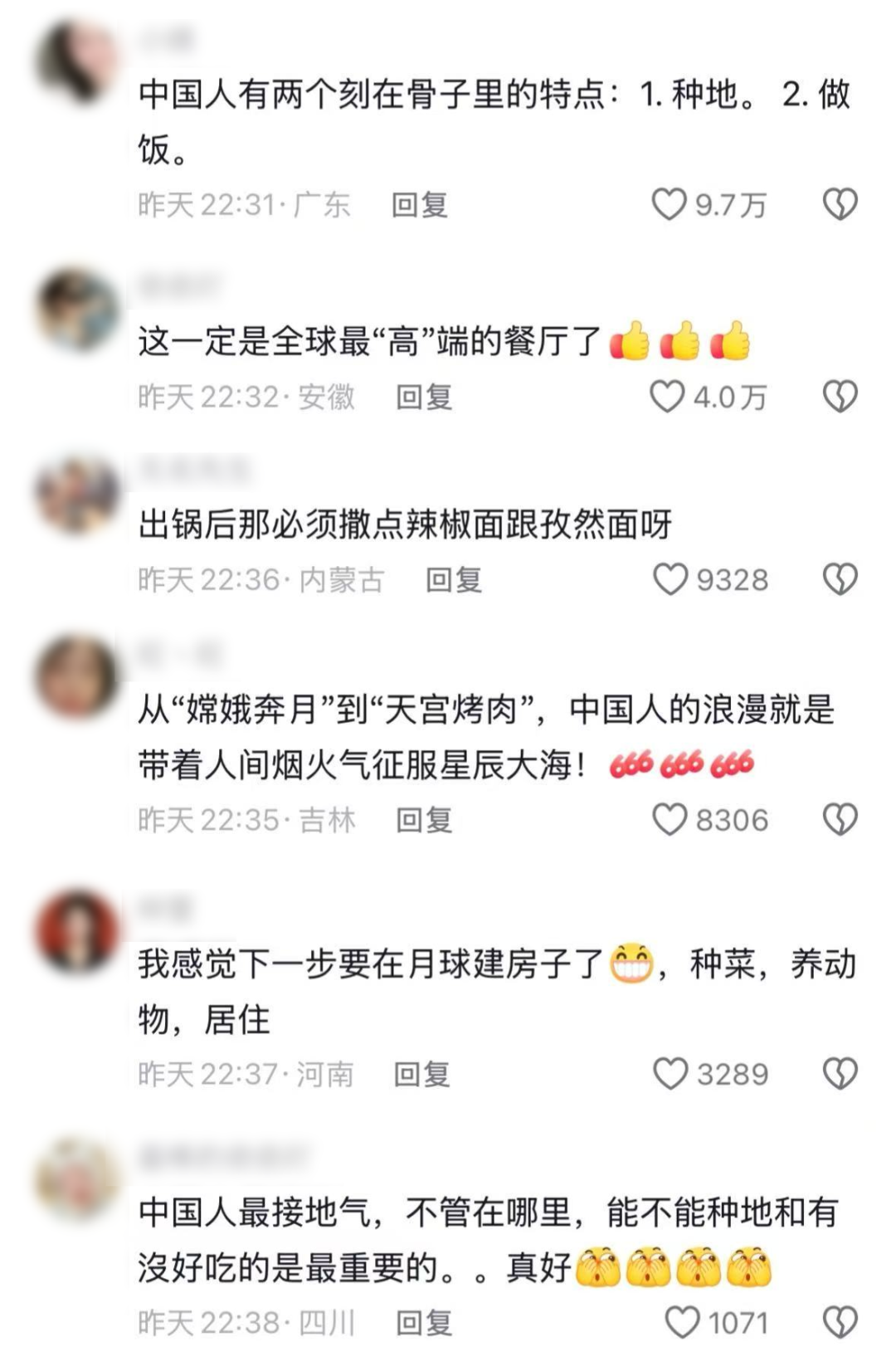Reply to the 吉林 comment at 22:35
This screenshot has width=896, height=1371.
coord(424,821)
